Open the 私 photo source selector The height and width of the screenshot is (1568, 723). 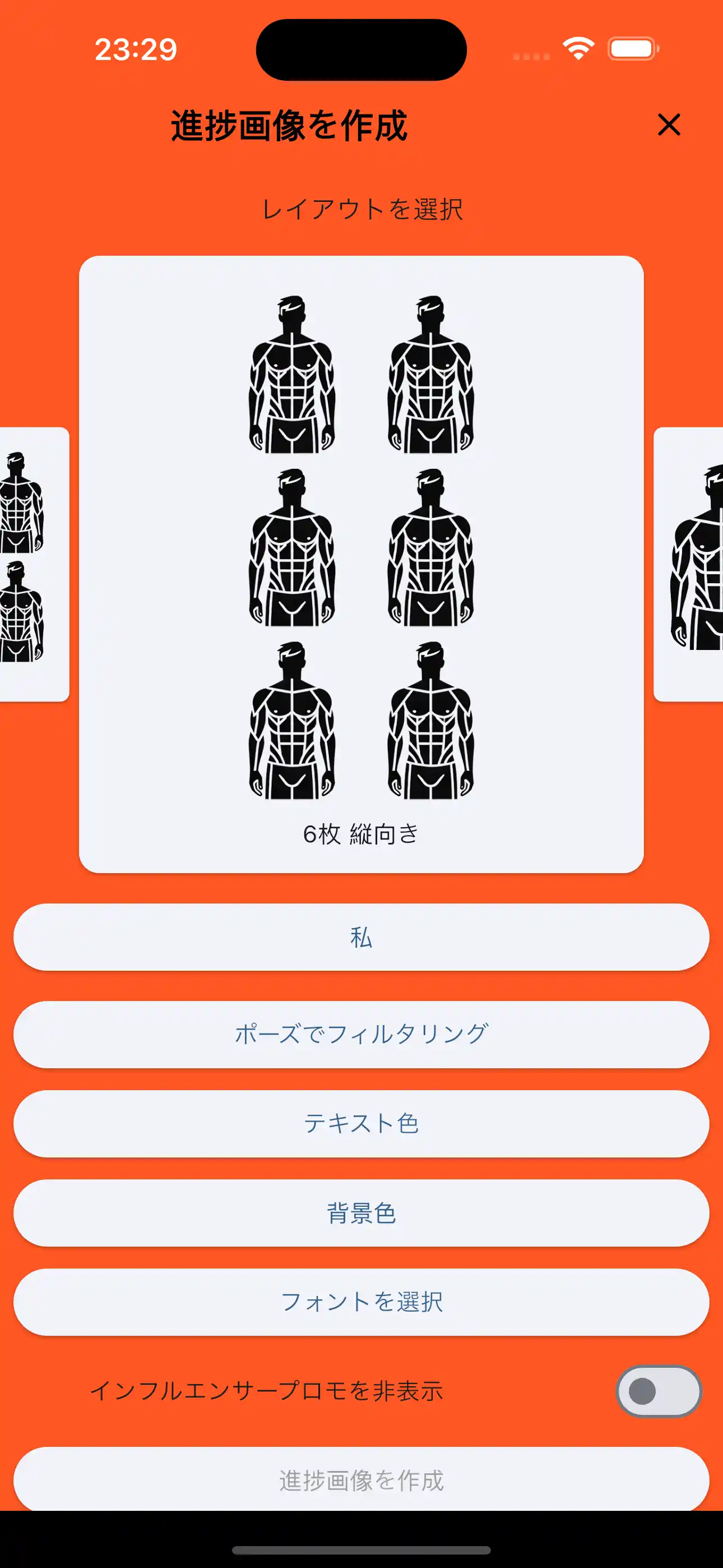pos(361,938)
